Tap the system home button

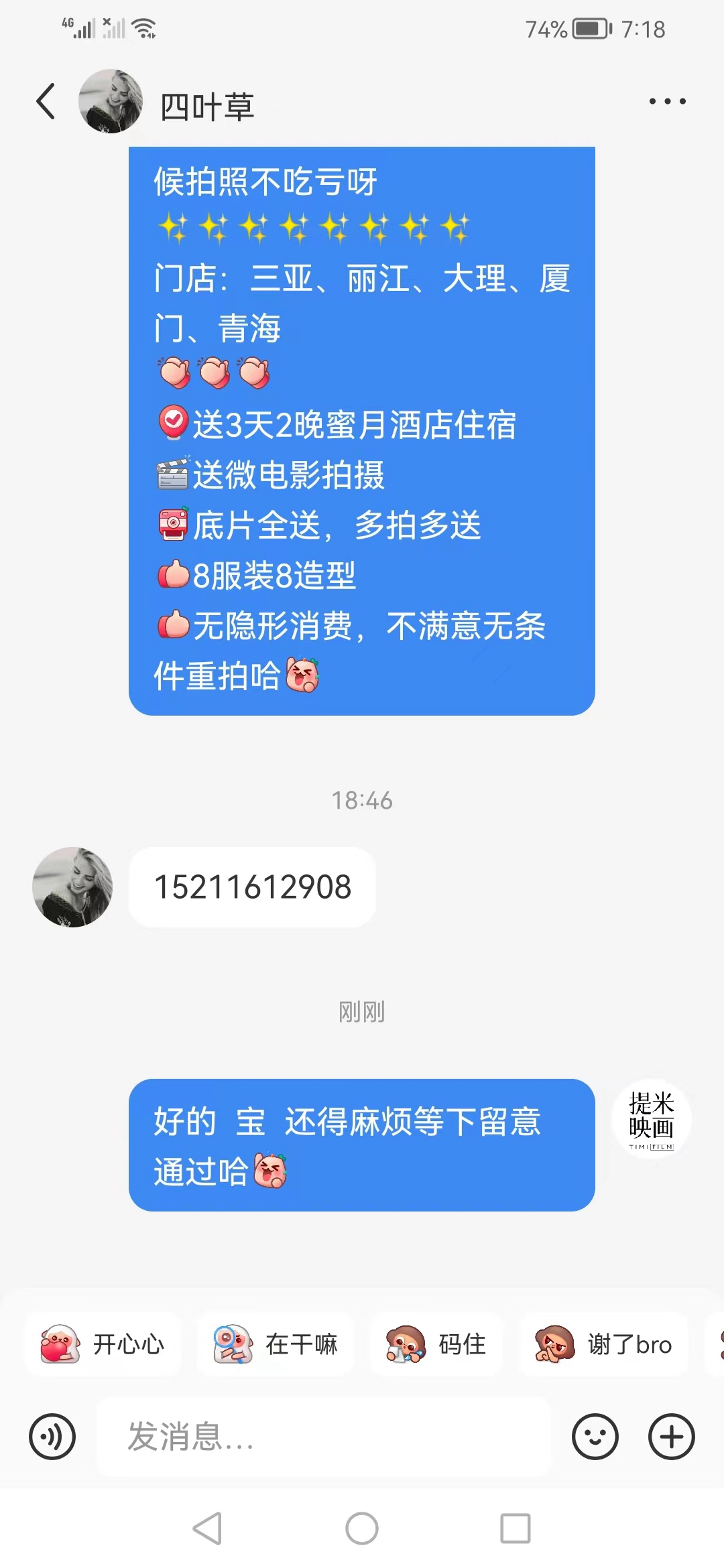click(362, 1528)
